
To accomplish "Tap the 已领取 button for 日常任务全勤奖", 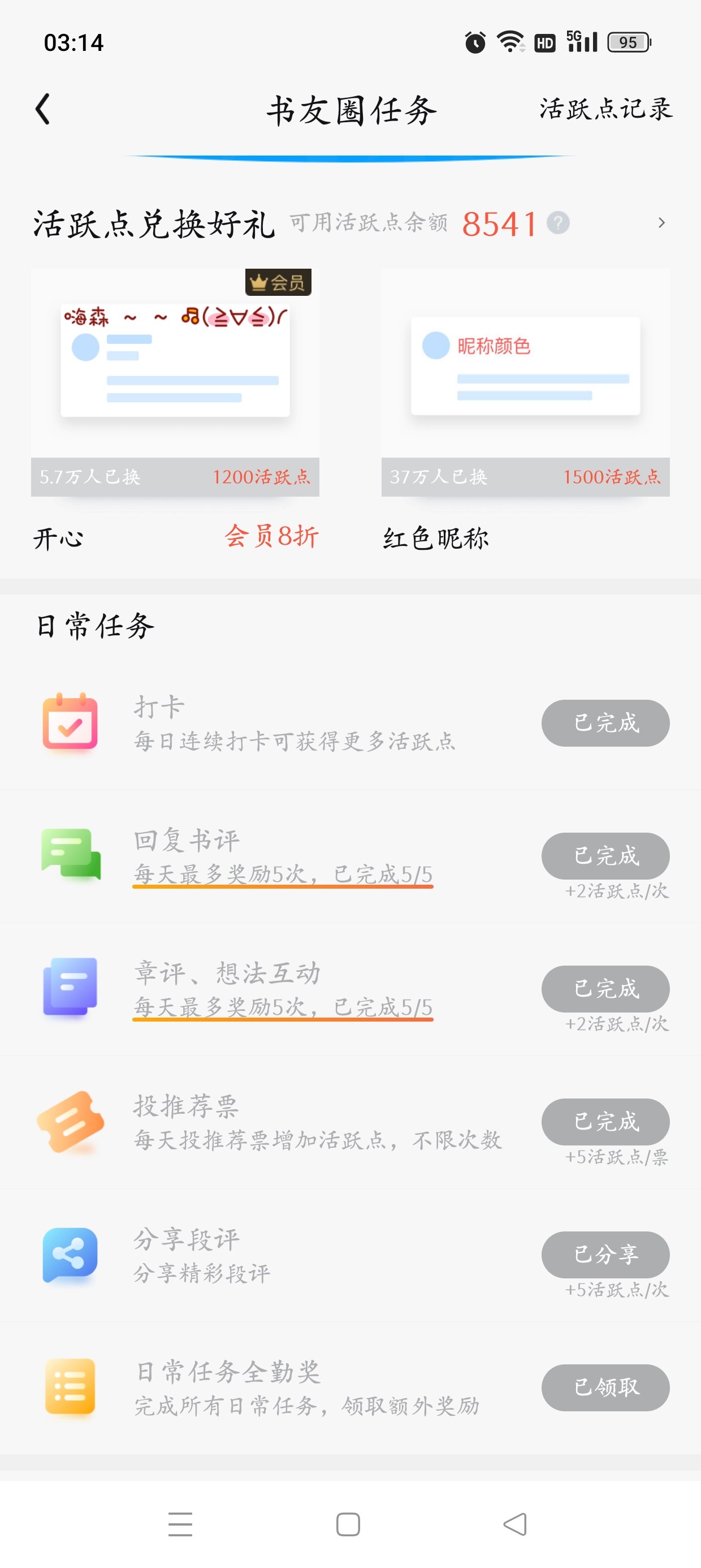I will [605, 1387].
